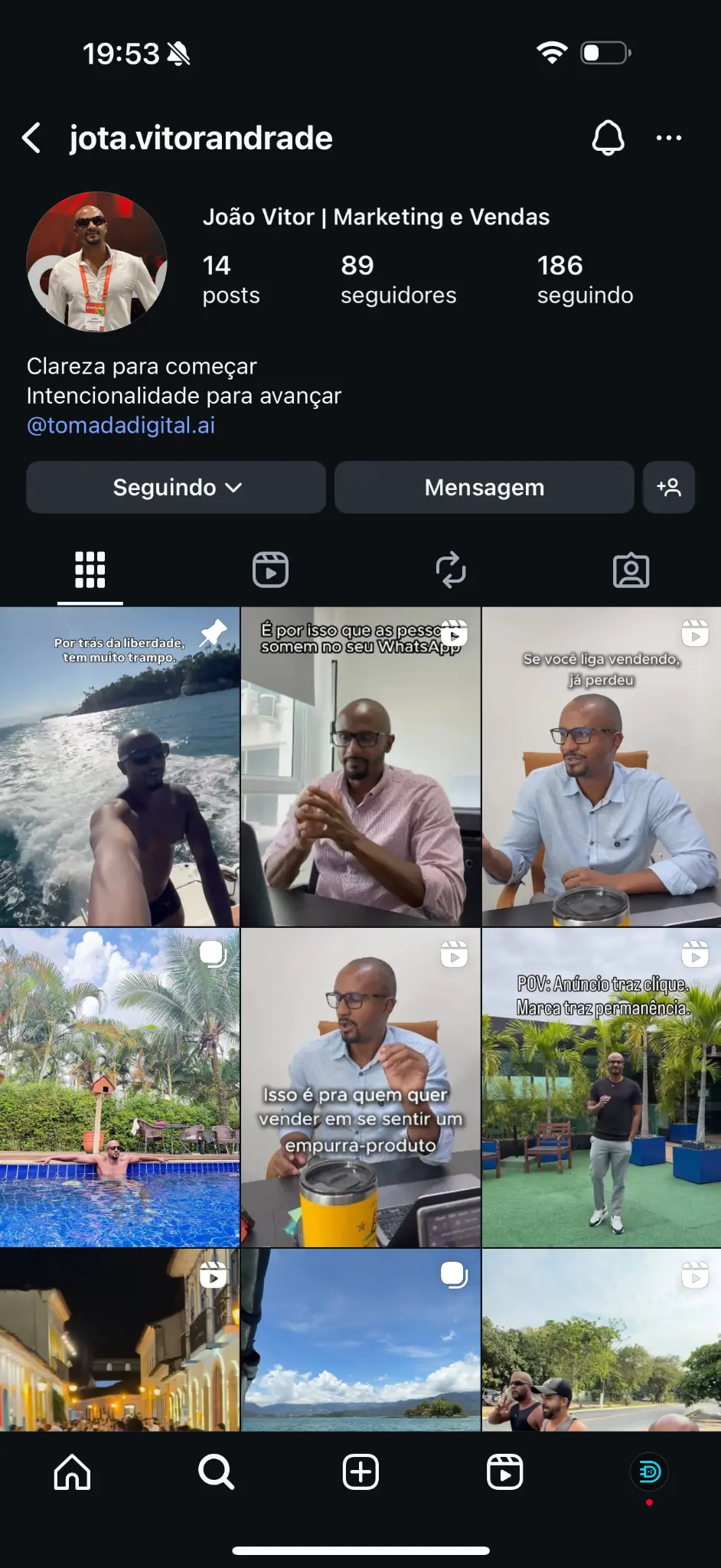The height and width of the screenshot is (1568, 721).
Task: Open the pinned boat reel thumbnail
Action: (120, 766)
